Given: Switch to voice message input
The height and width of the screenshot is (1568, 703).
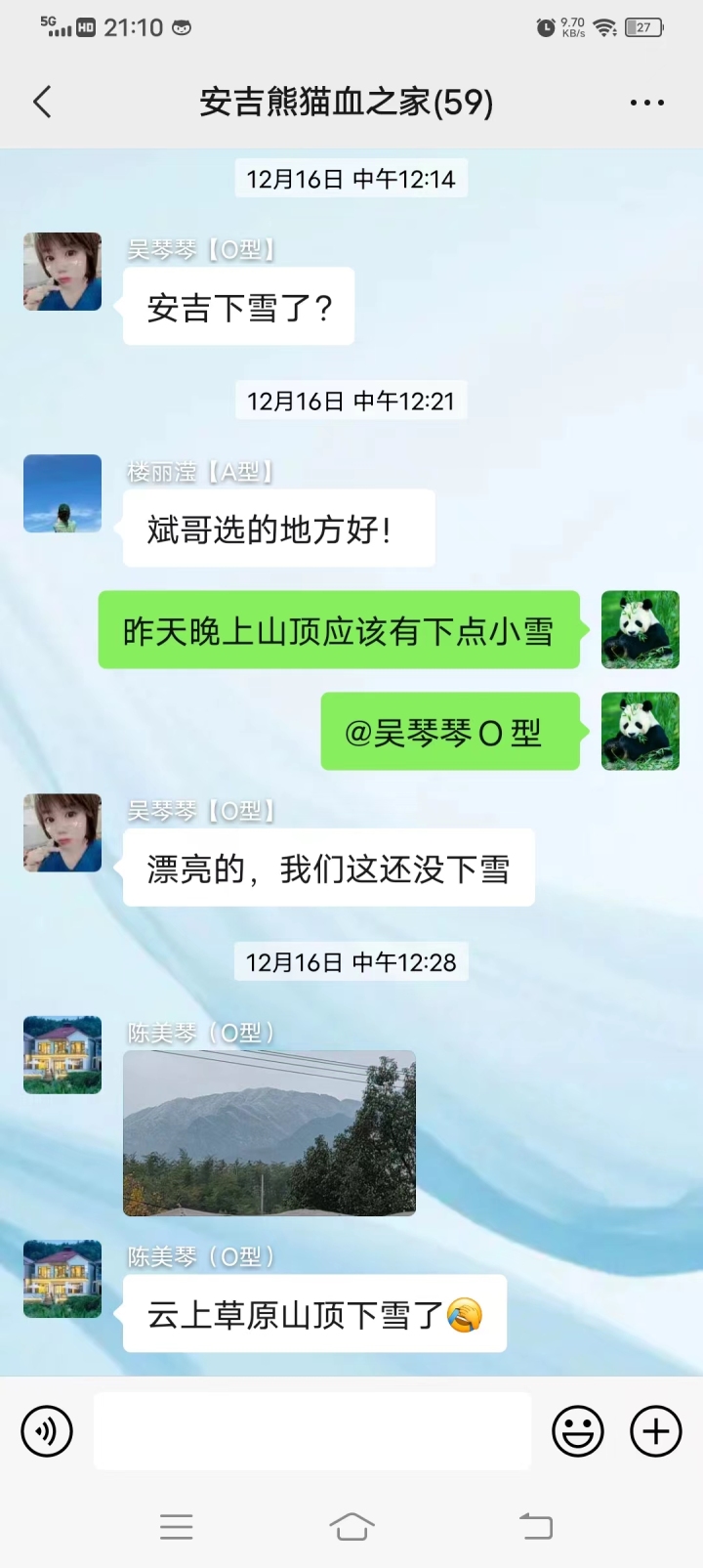Looking at the screenshot, I should (47, 1431).
